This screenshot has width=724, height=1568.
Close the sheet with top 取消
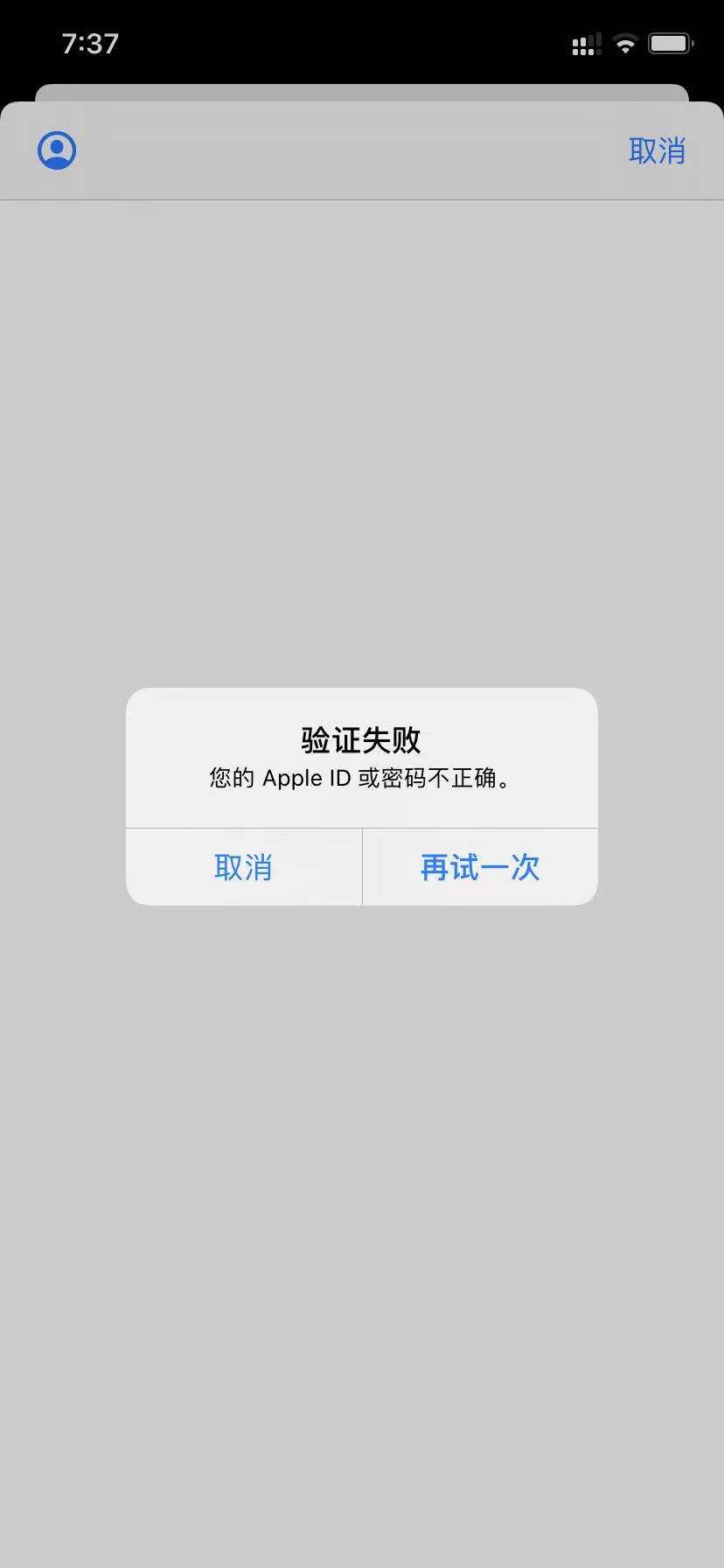657,150
